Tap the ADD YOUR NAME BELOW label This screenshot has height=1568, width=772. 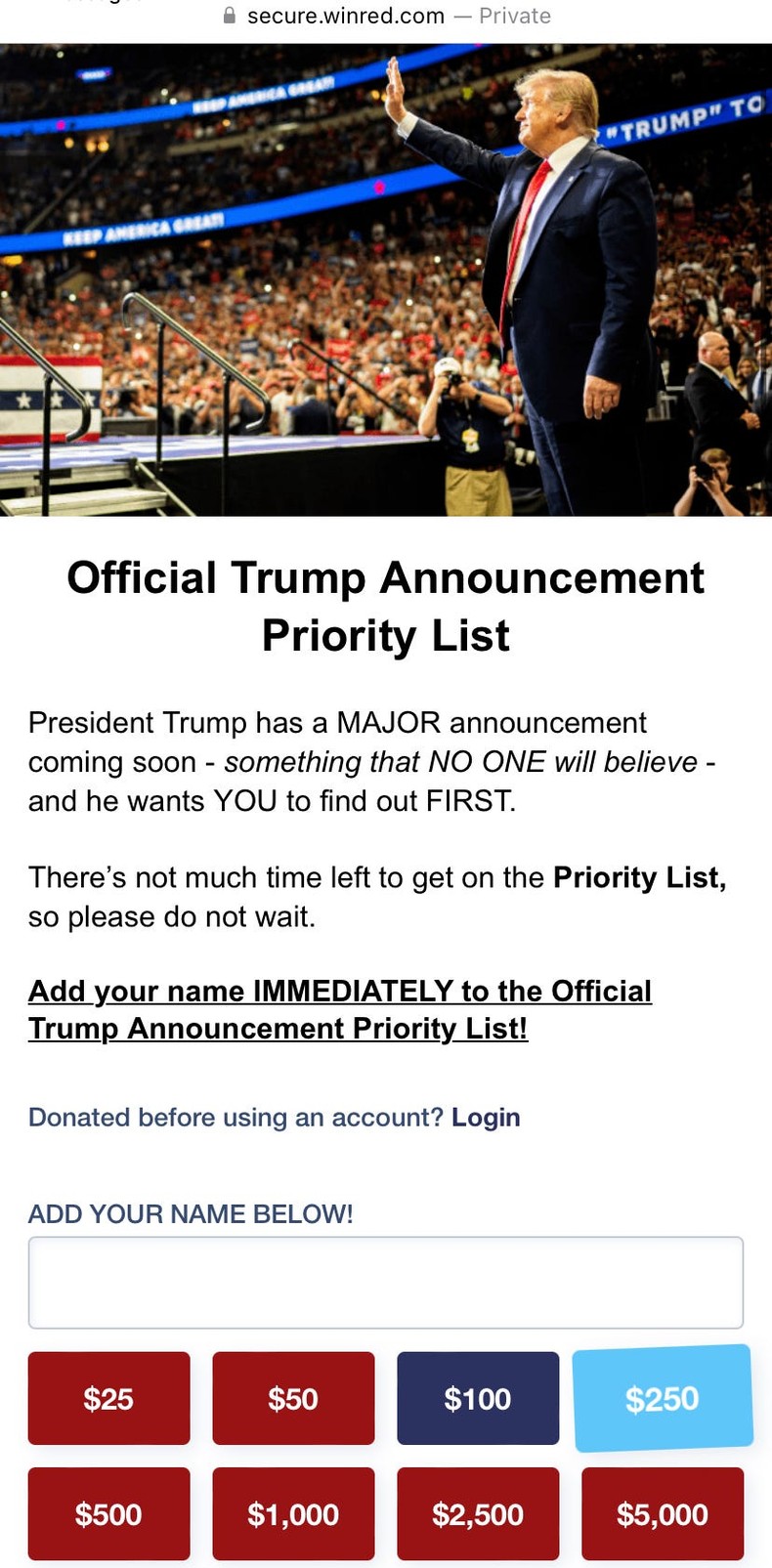pyautogui.click(x=191, y=1213)
